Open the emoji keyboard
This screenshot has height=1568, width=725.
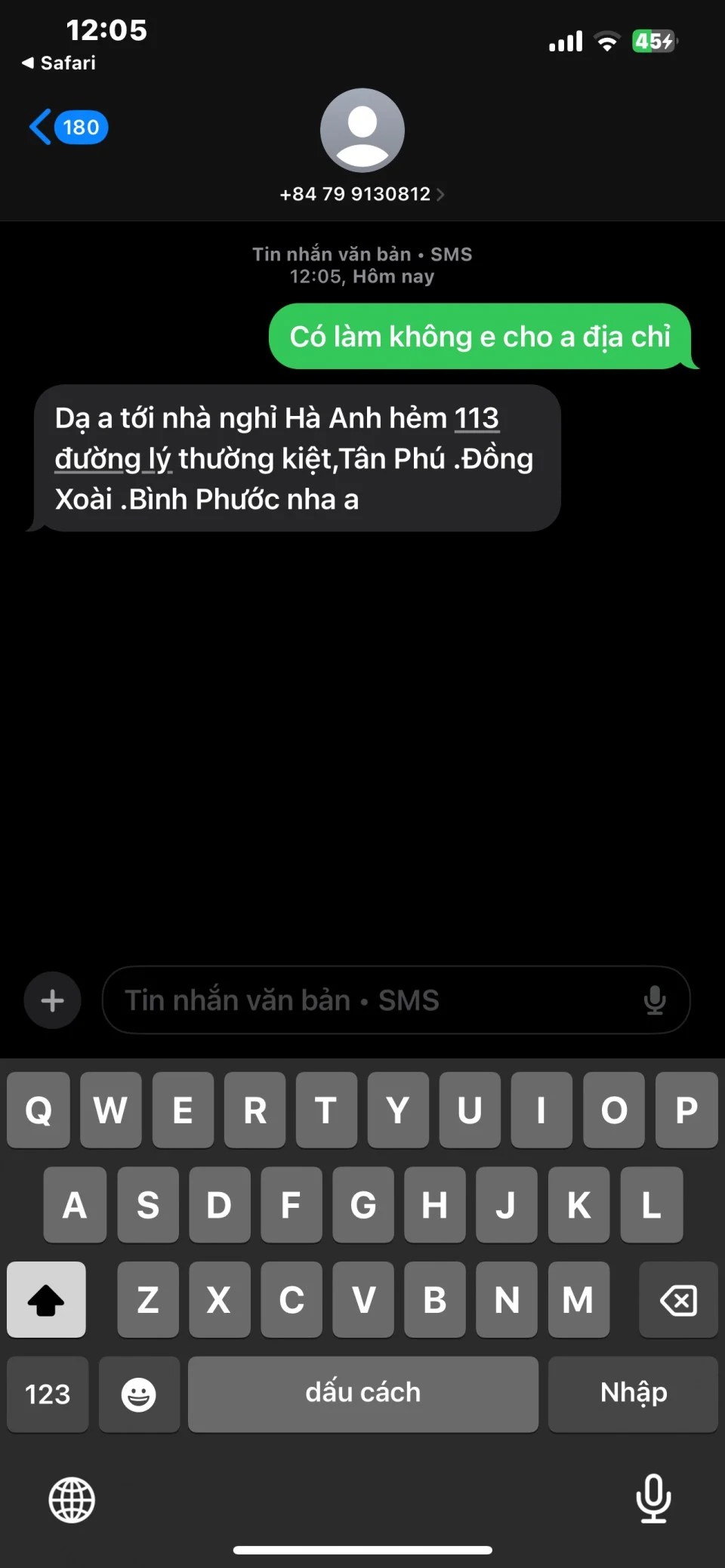139,1394
